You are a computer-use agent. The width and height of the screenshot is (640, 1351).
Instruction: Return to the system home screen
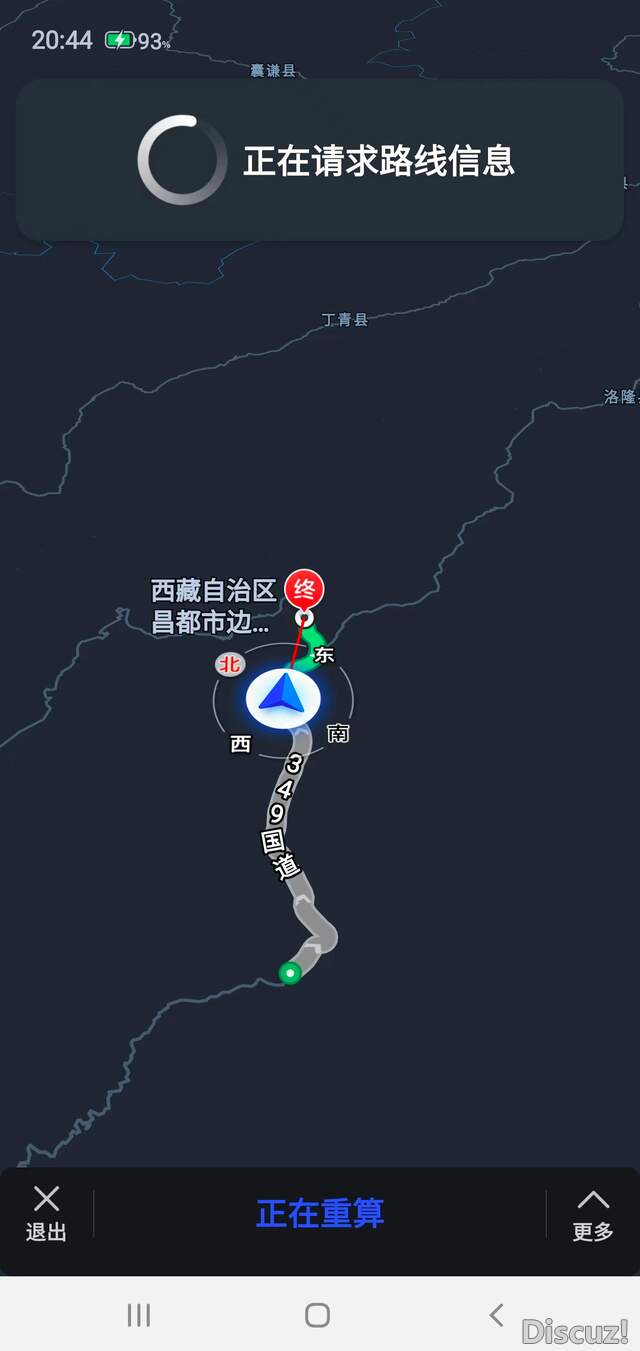[x=318, y=1314]
